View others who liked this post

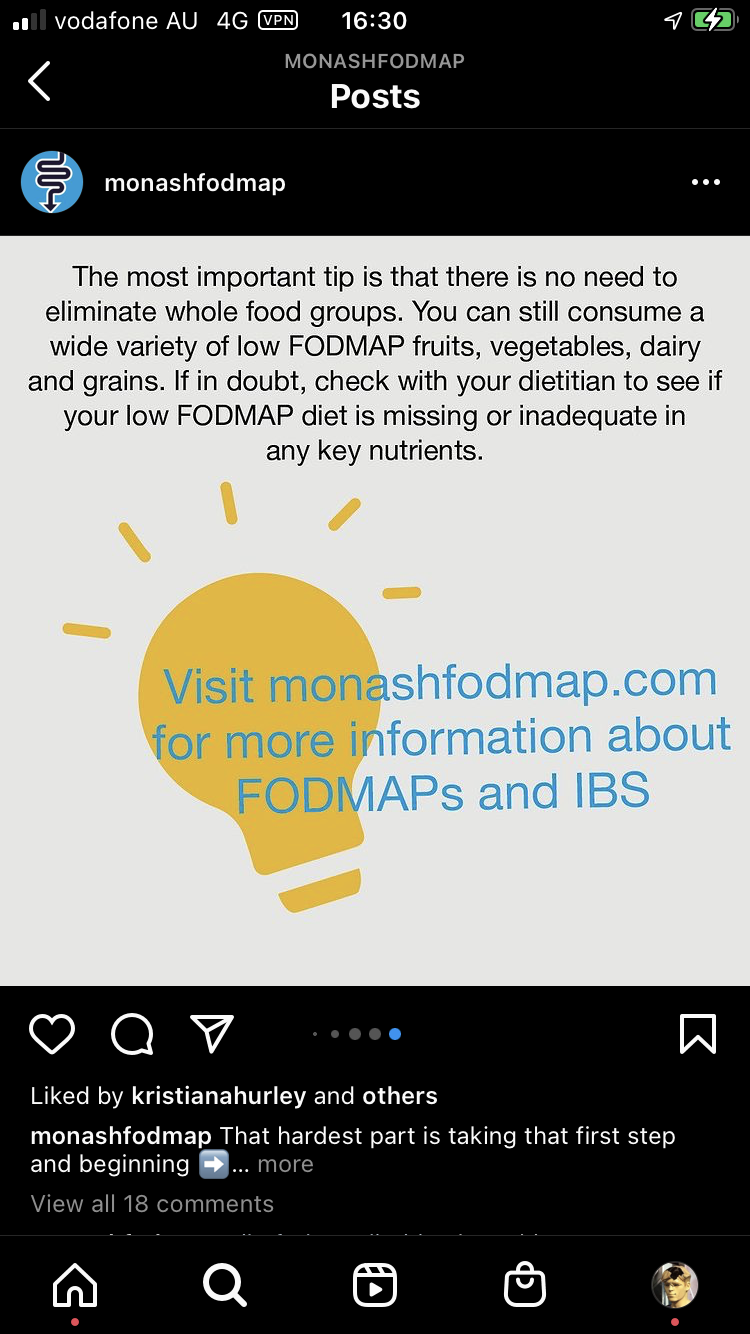(400, 1096)
